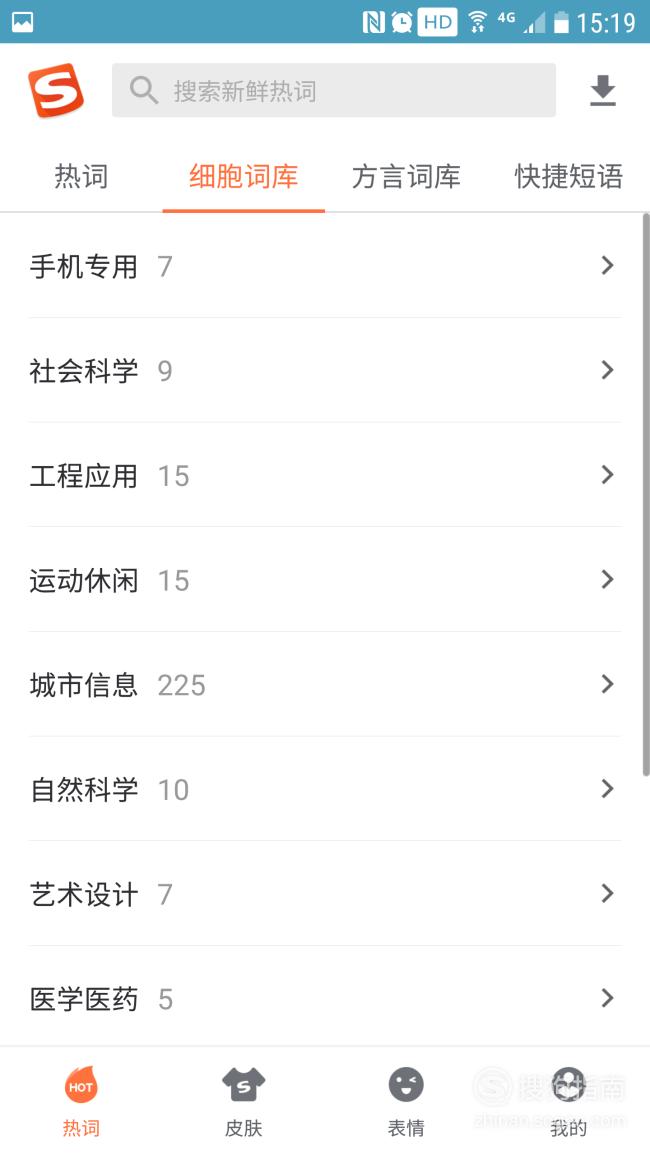The width and height of the screenshot is (650, 1155).
Task: Open the 自然科学 category
Action: [325, 789]
